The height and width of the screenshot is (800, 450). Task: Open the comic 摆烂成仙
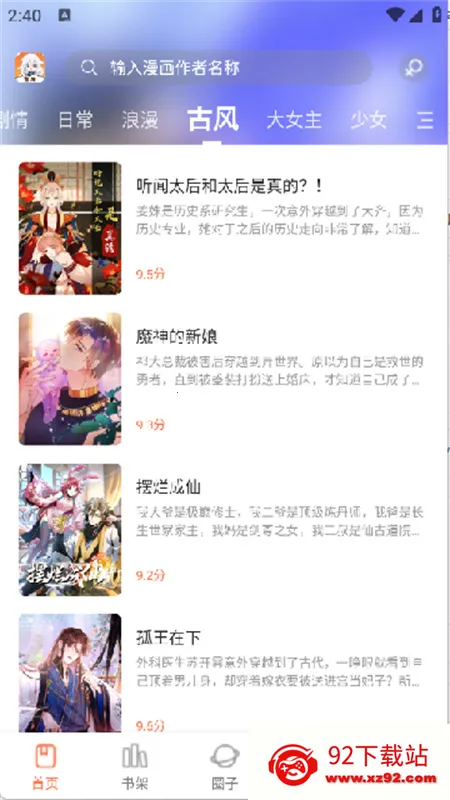coord(225,530)
